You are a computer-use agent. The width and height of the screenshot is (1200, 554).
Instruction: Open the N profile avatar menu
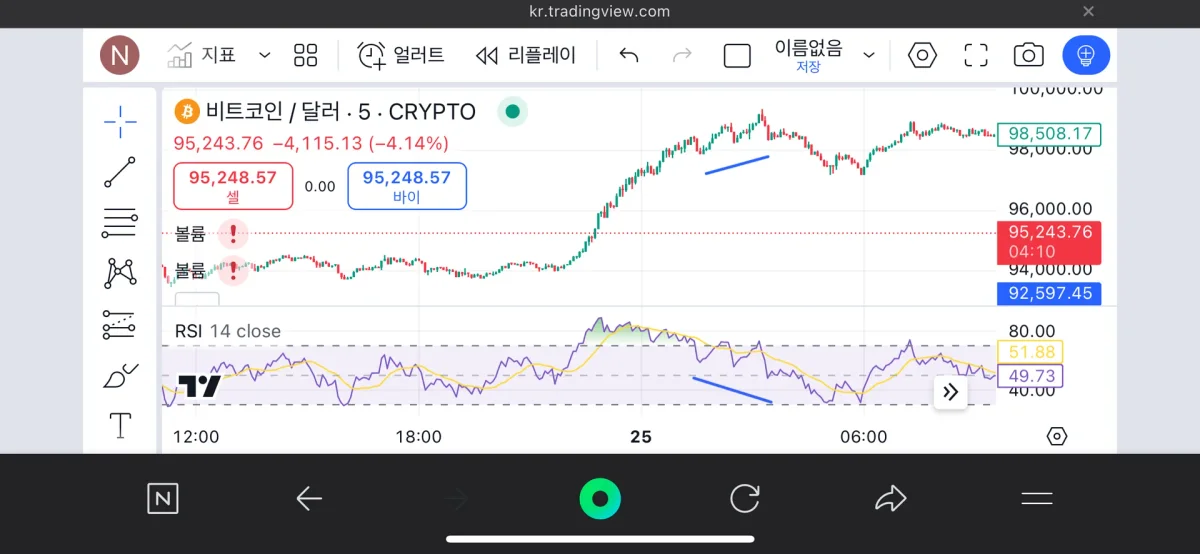120,55
